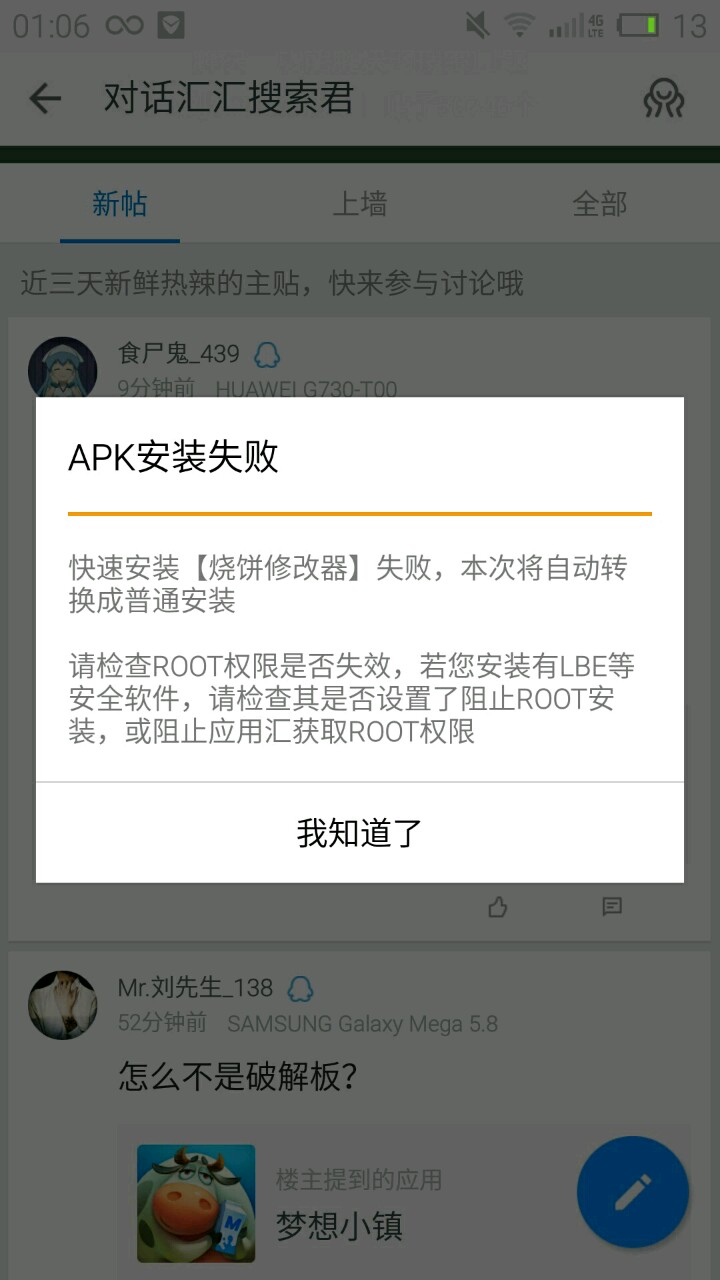720x1280 pixels.
Task: Dismiss the dialog with 我知道了
Action: click(360, 832)
